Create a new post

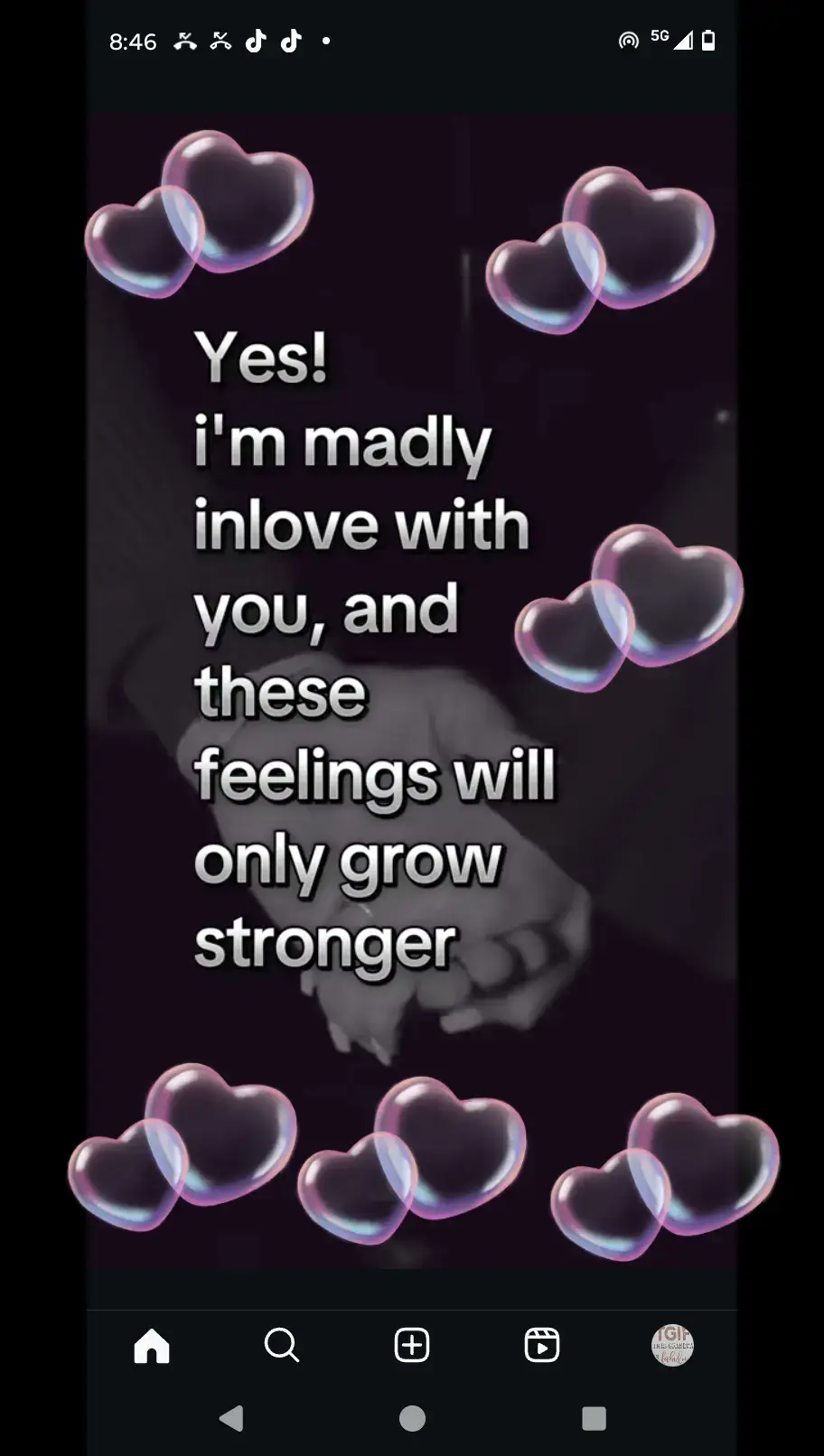click(x=412, y=1345)
